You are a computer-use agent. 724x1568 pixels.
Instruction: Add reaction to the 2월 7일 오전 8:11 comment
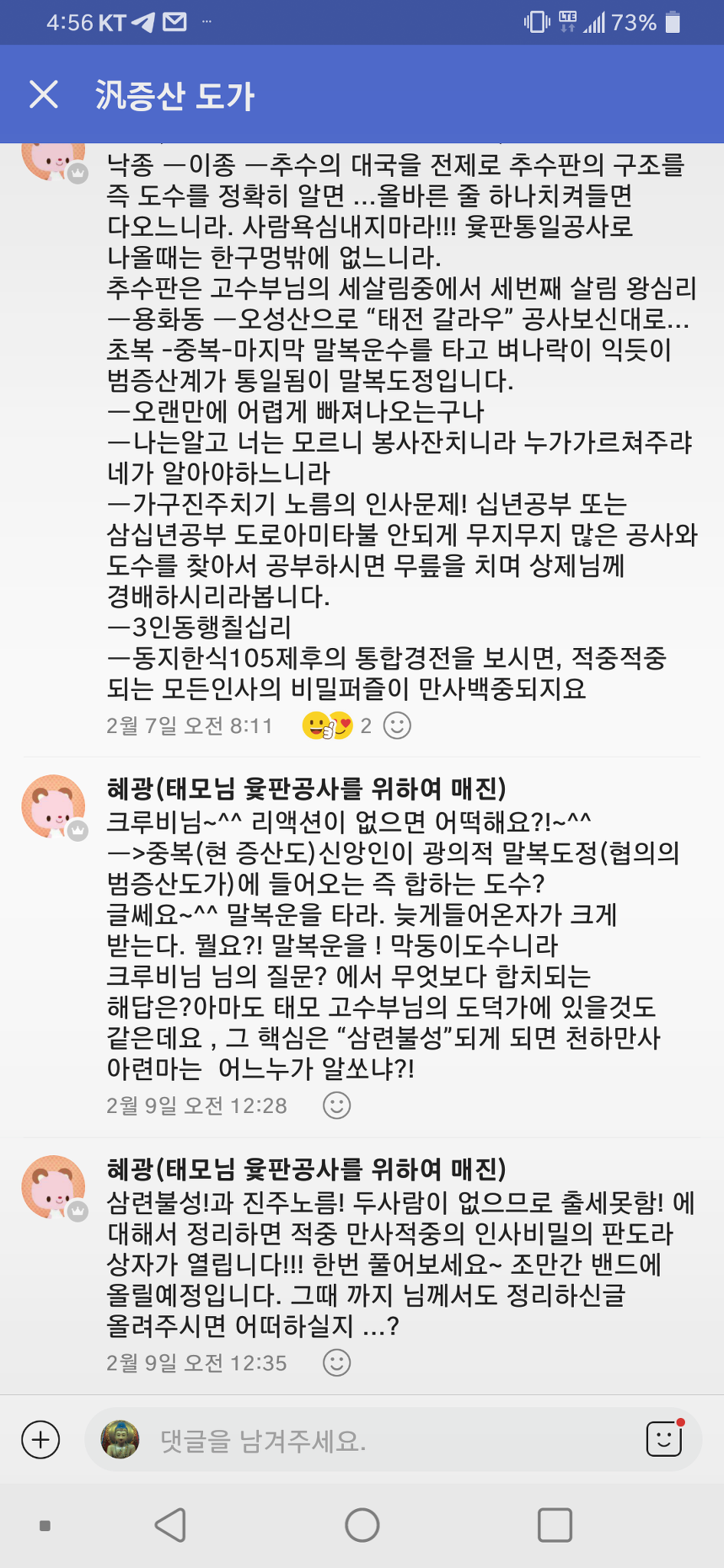[x=397, y=725]
